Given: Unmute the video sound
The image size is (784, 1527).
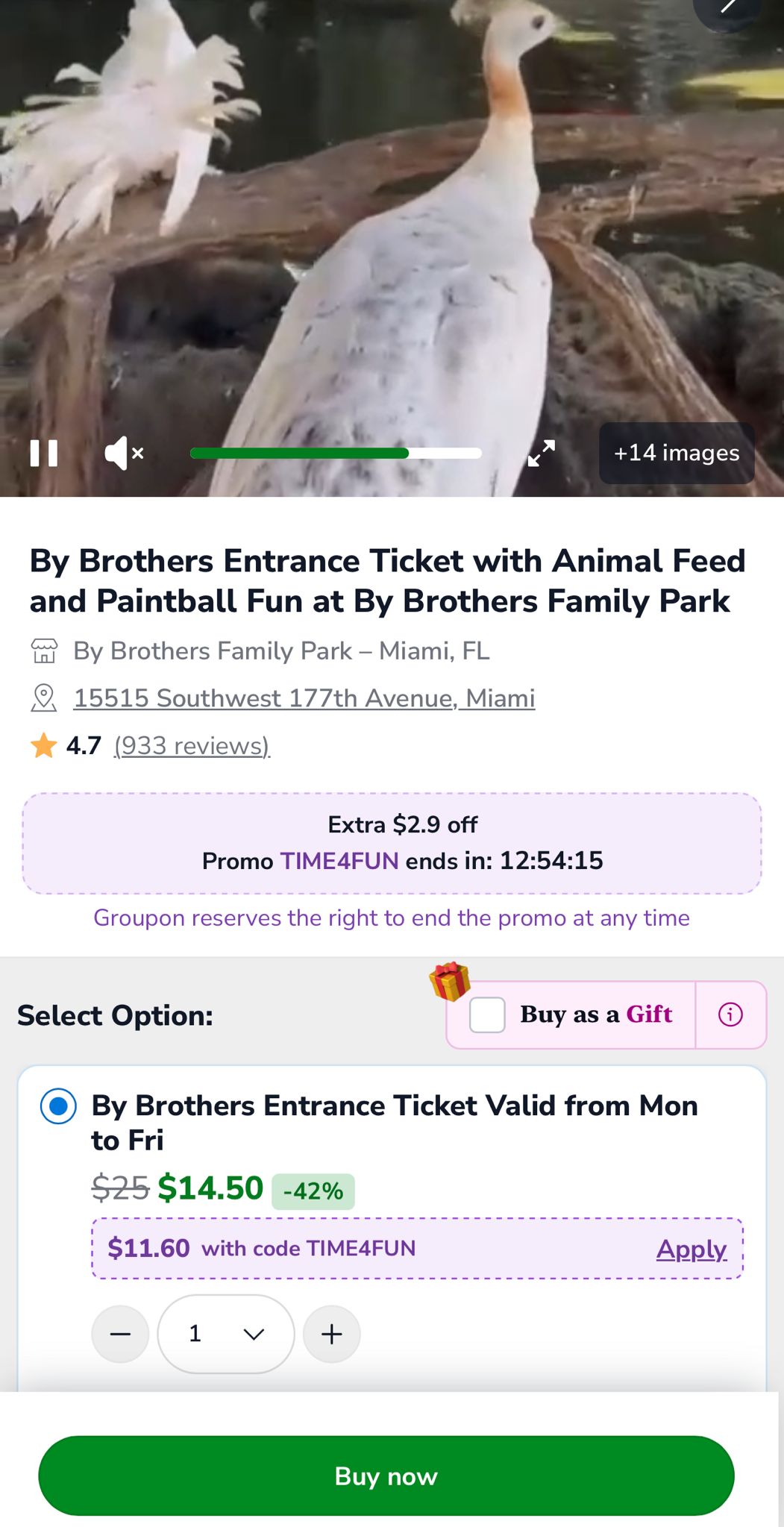Looking at the screenshot, I should 124,453.
